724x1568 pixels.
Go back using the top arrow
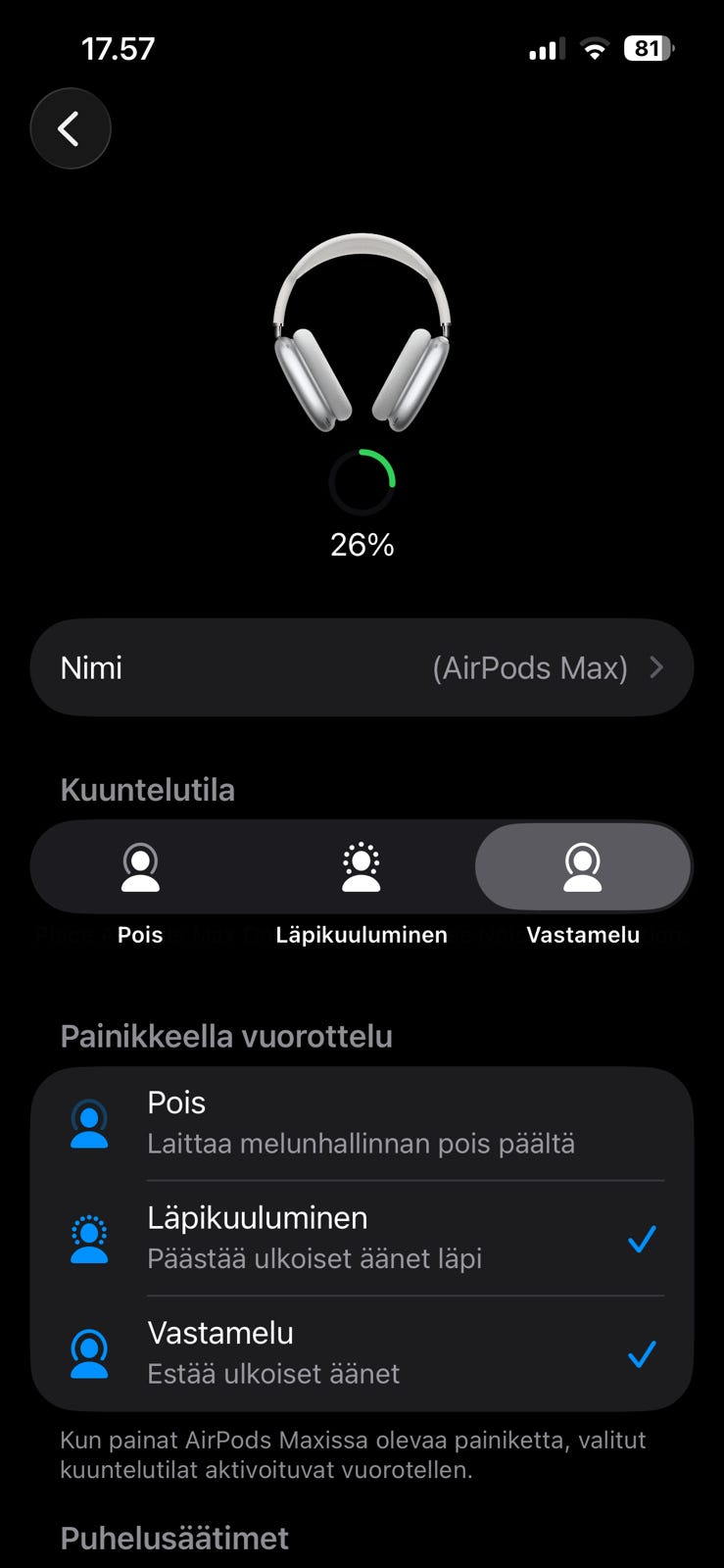(x=70, y=128)
